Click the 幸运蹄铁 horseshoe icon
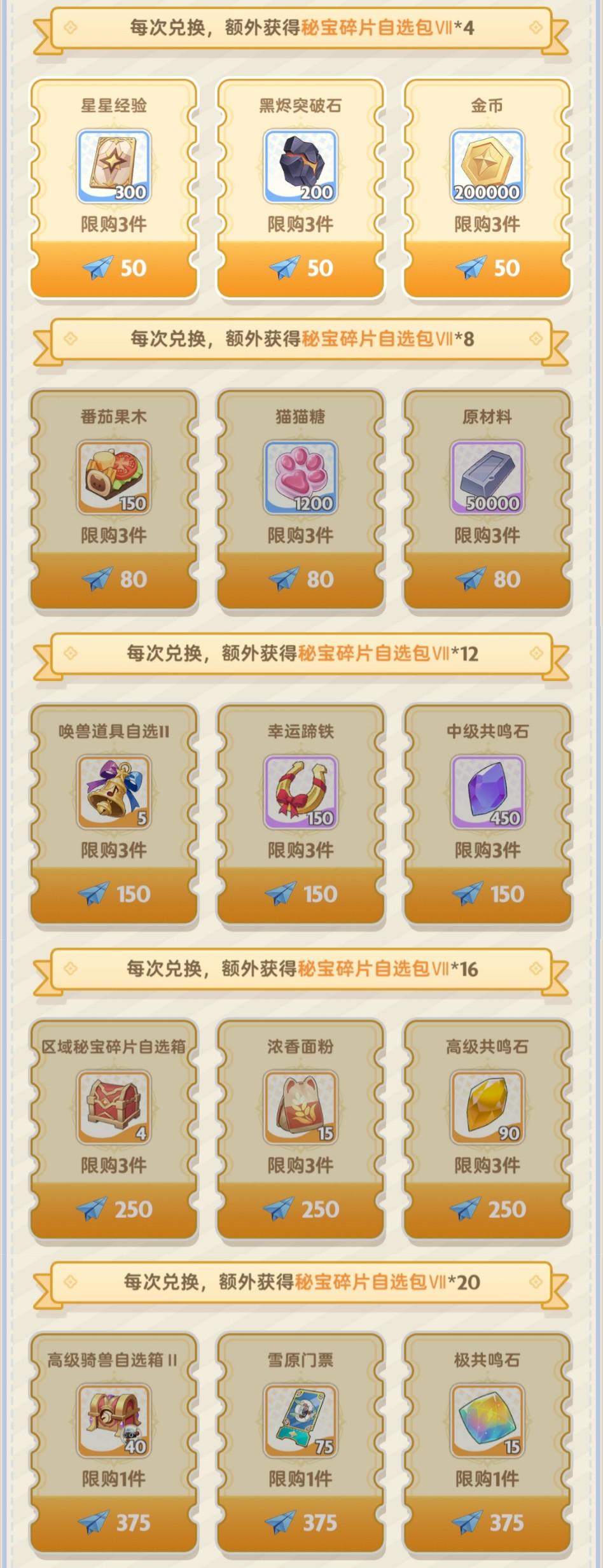Image resolution: width=603 pixels, height=1568 pixels. coord(299,789)
